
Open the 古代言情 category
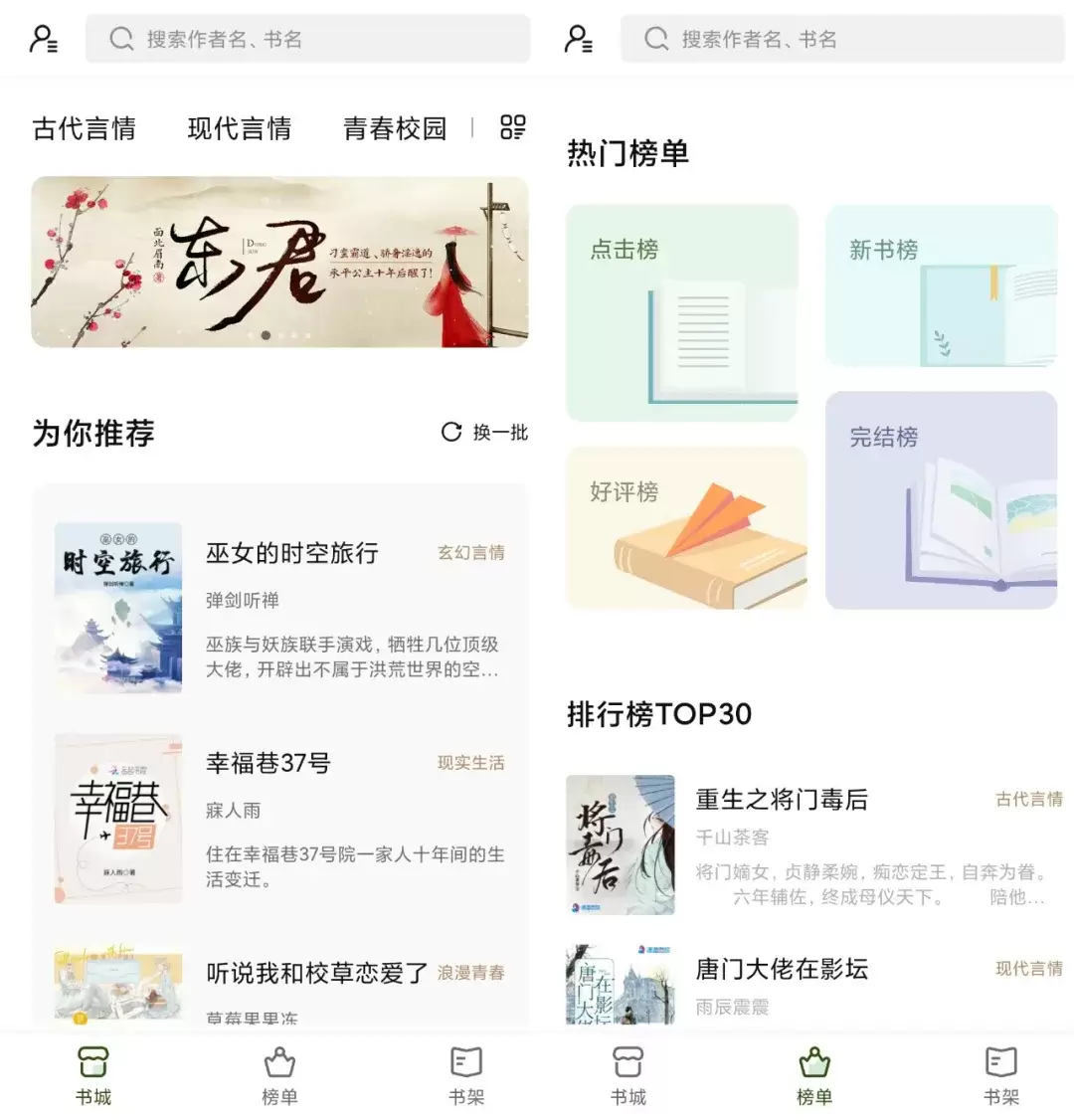coord(84,128)
